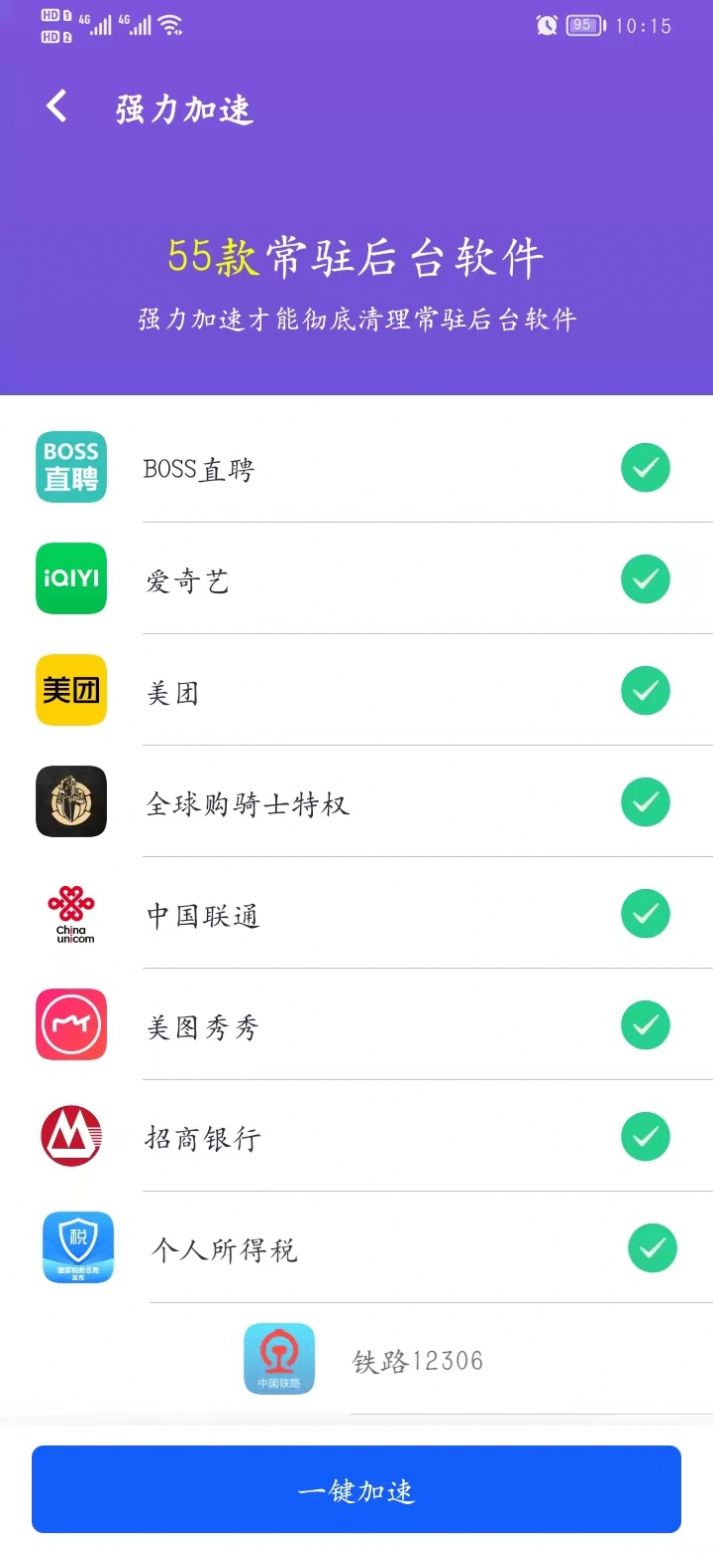Uncheck 全球购骑士特权

(645, 802)
